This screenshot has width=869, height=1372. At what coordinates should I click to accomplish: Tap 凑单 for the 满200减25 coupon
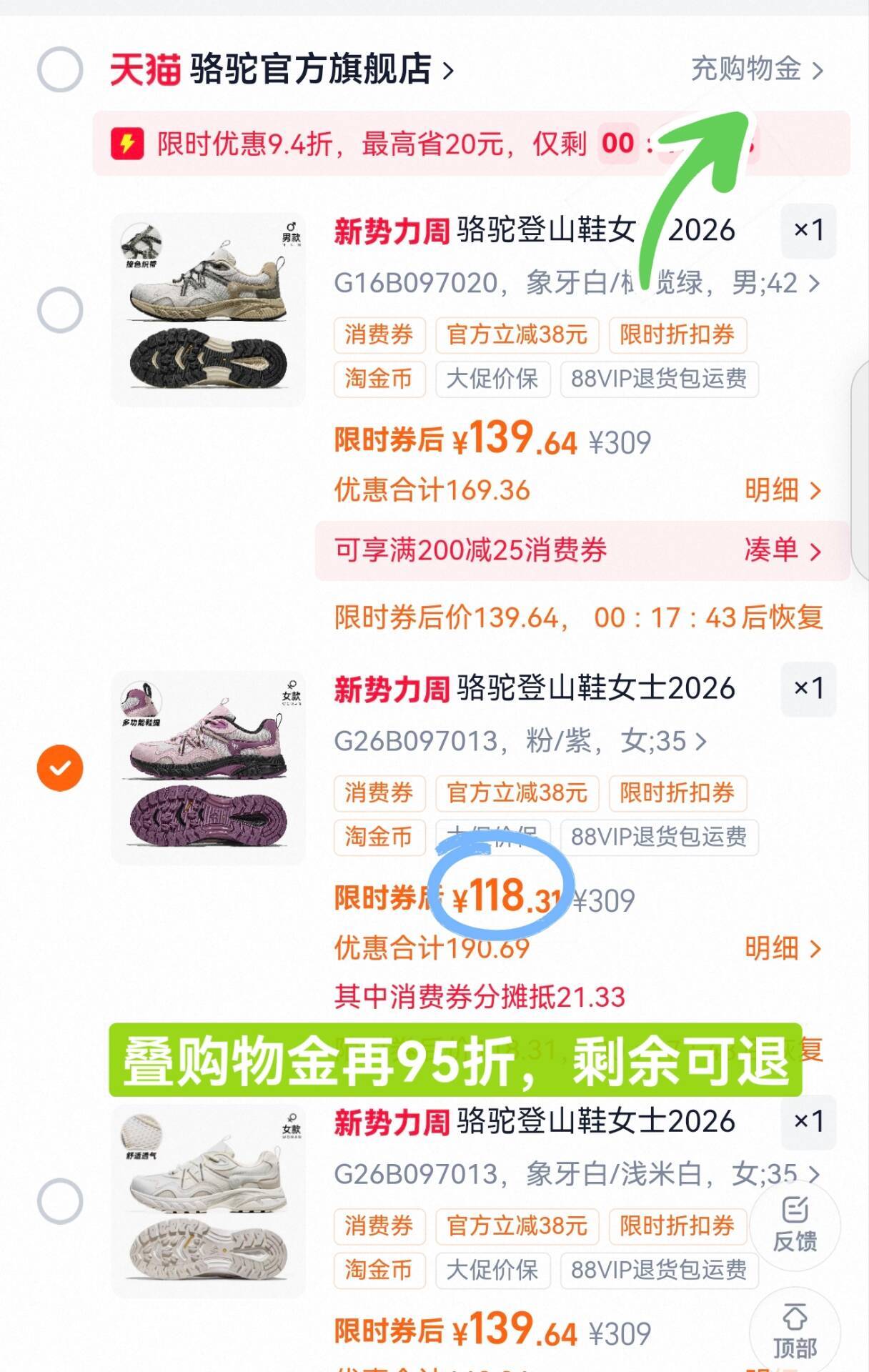(782, 550)
